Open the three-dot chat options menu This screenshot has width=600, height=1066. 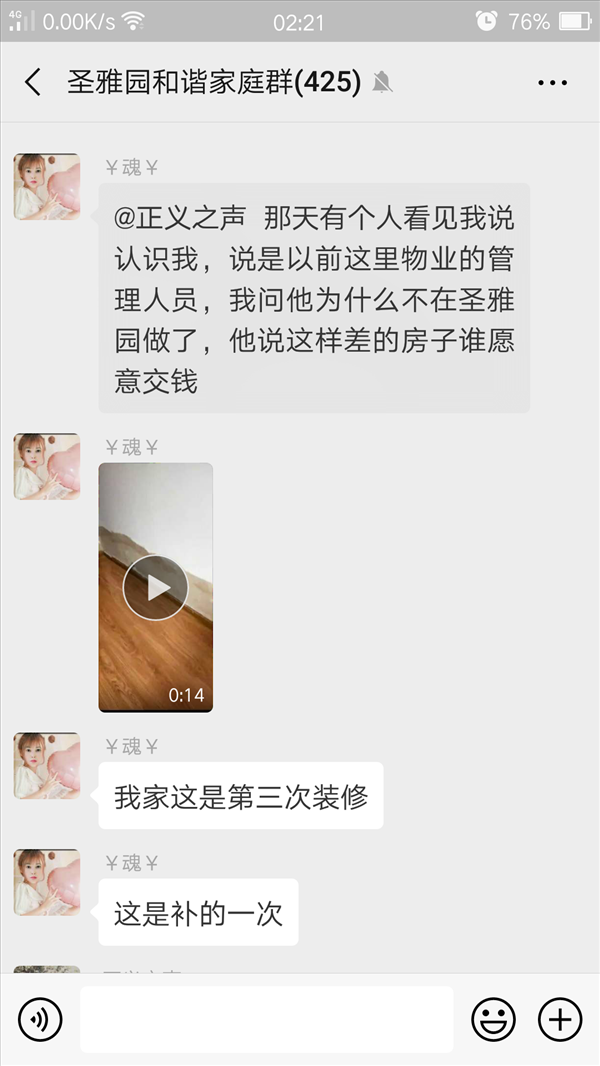click(x=552, y=83)
